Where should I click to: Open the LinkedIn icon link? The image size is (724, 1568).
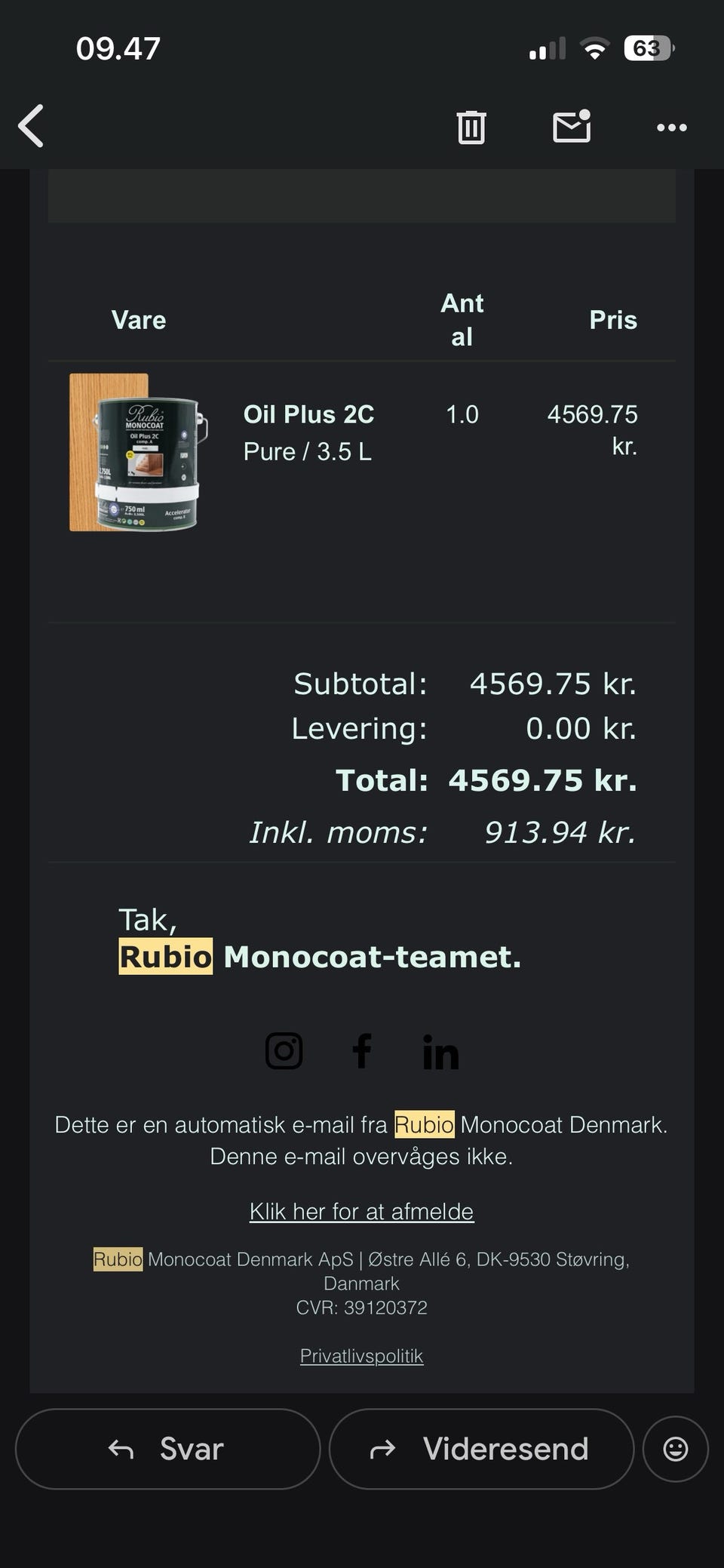click(440, 1051)
